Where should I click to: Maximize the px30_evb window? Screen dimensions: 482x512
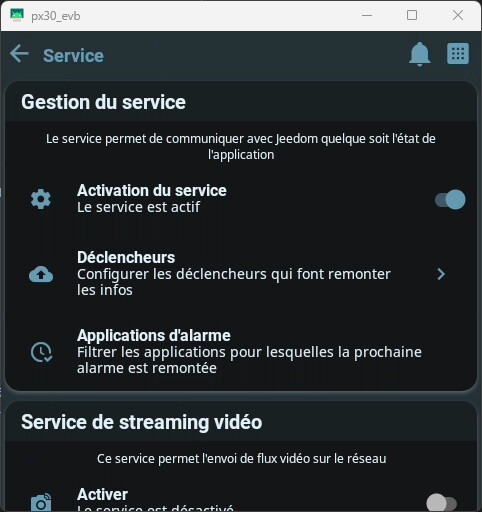tap(412, 15)
